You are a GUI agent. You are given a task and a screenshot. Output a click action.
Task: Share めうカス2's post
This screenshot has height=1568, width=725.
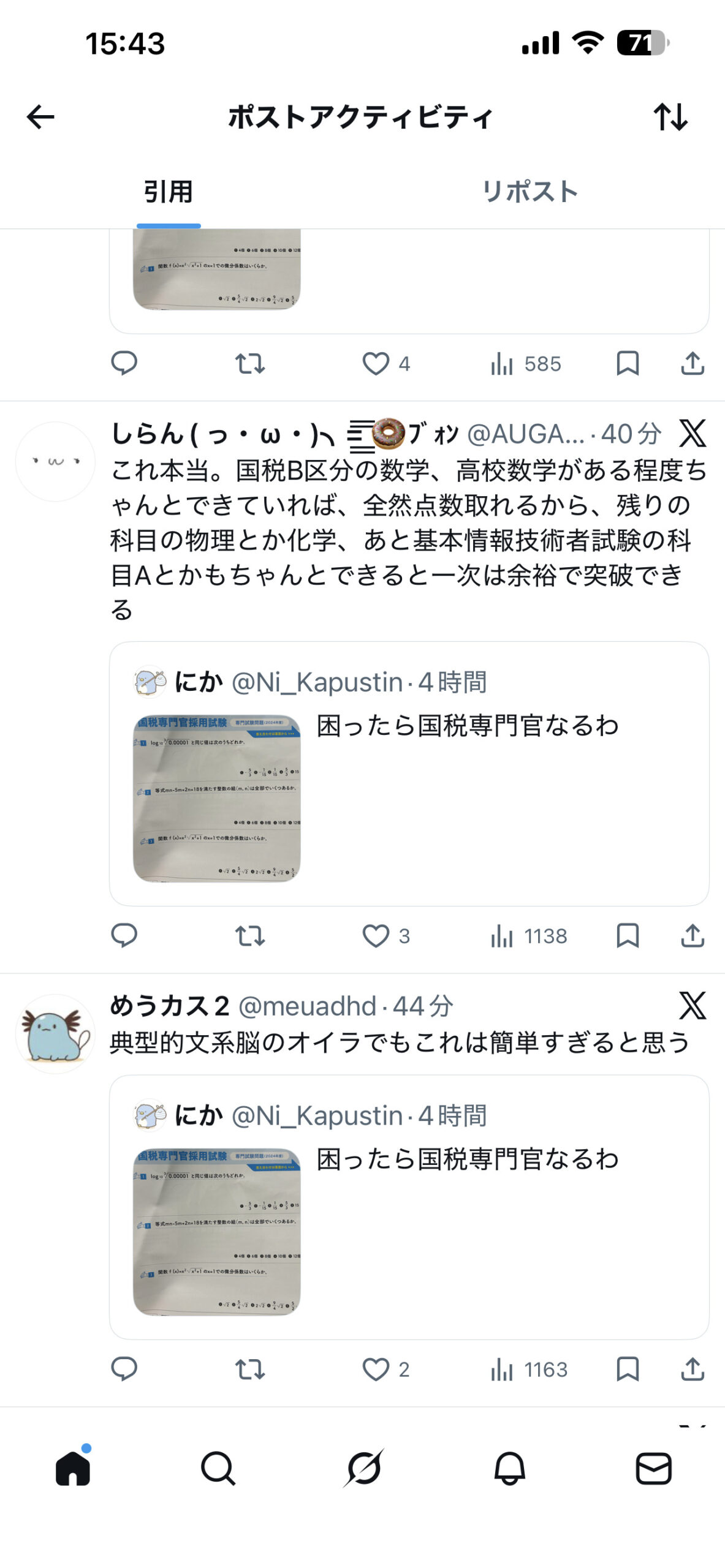point(692,1369)
